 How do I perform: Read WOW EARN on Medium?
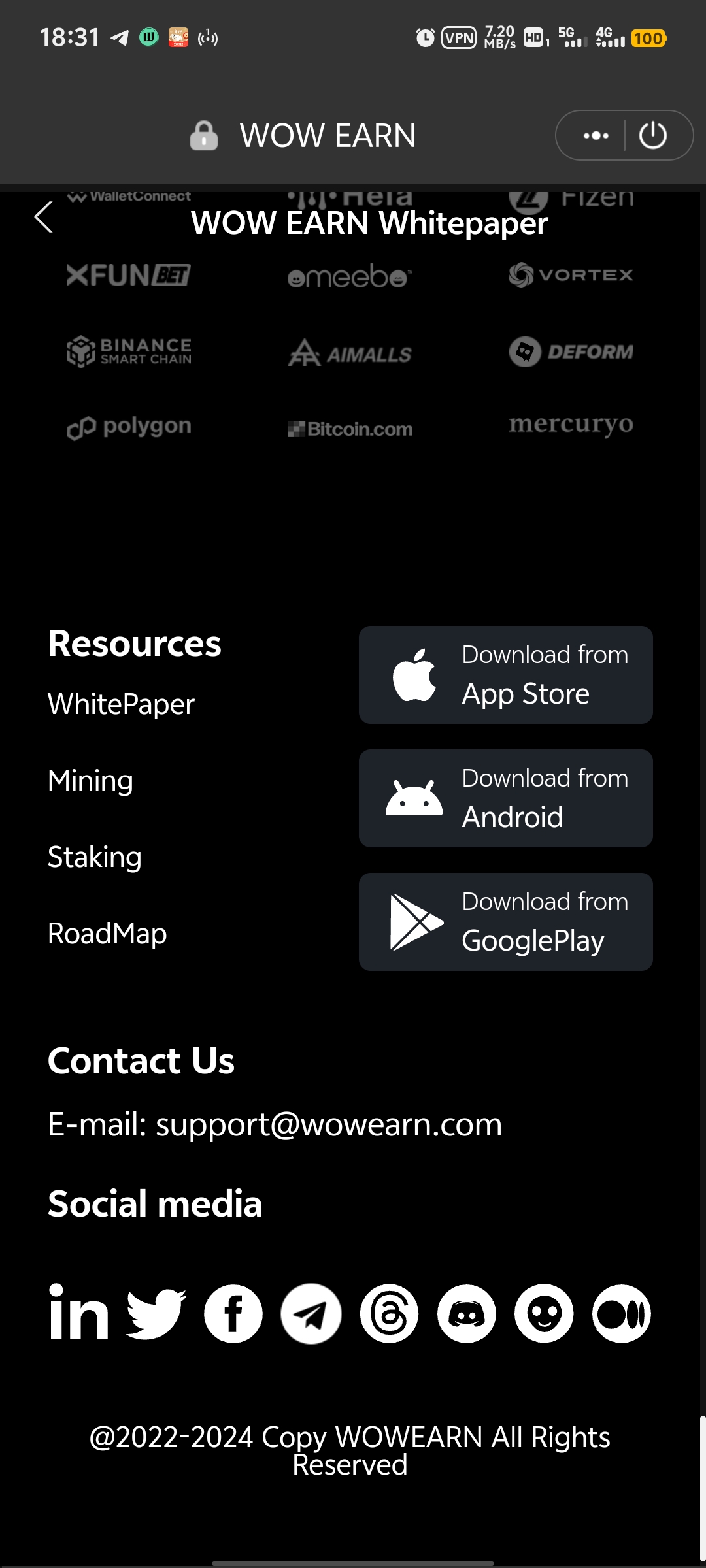click(621, 1313)
